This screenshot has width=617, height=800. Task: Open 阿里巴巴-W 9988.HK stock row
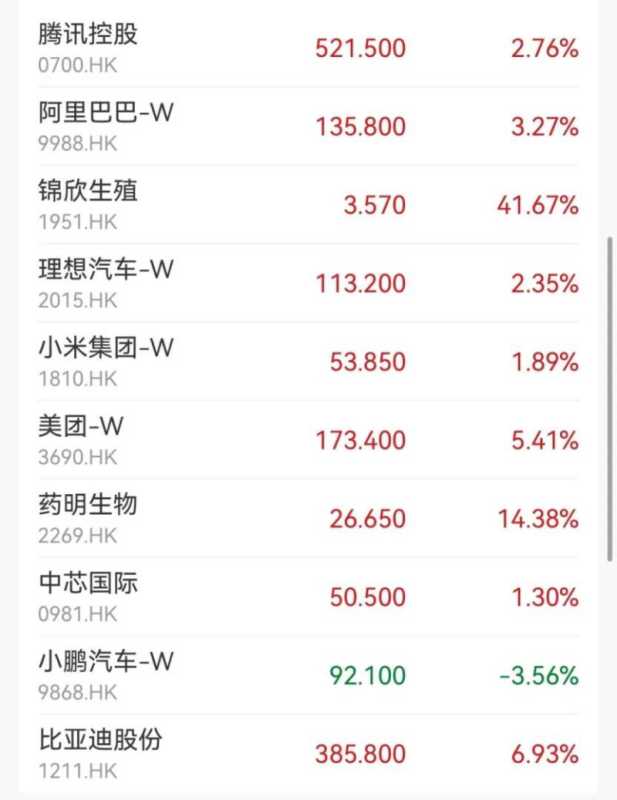pos(300,126)
